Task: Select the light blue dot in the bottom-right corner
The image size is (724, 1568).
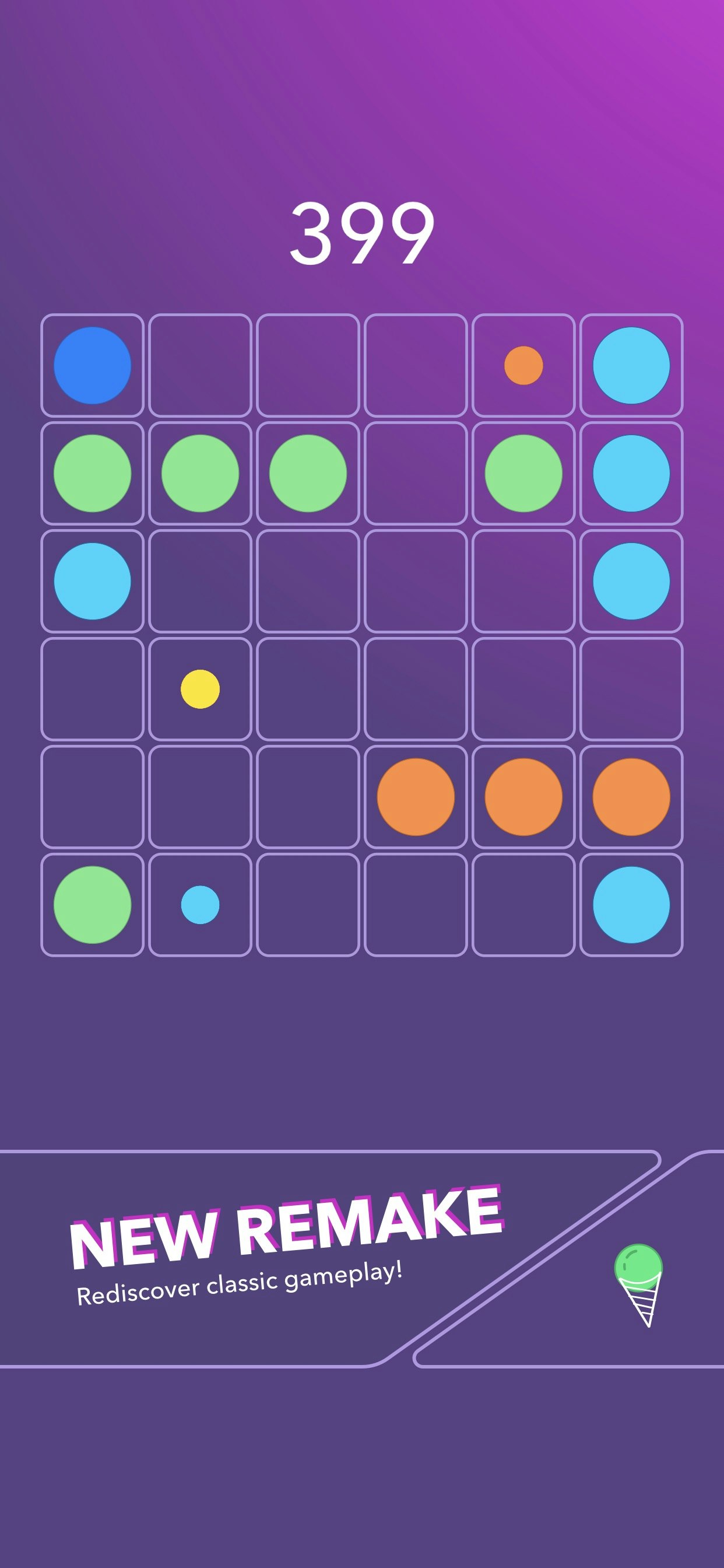Action: tap(630, 902)
